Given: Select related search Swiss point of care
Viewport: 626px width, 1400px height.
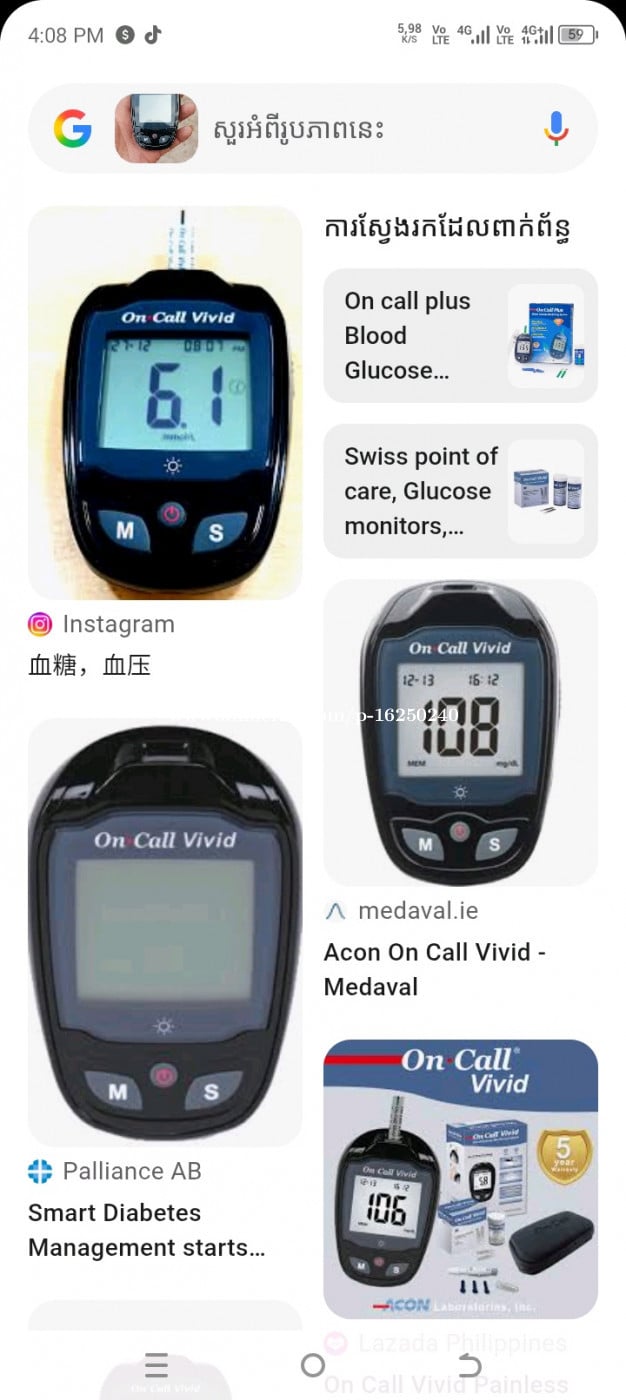Looking at the screenshot, I should [460, 491].
